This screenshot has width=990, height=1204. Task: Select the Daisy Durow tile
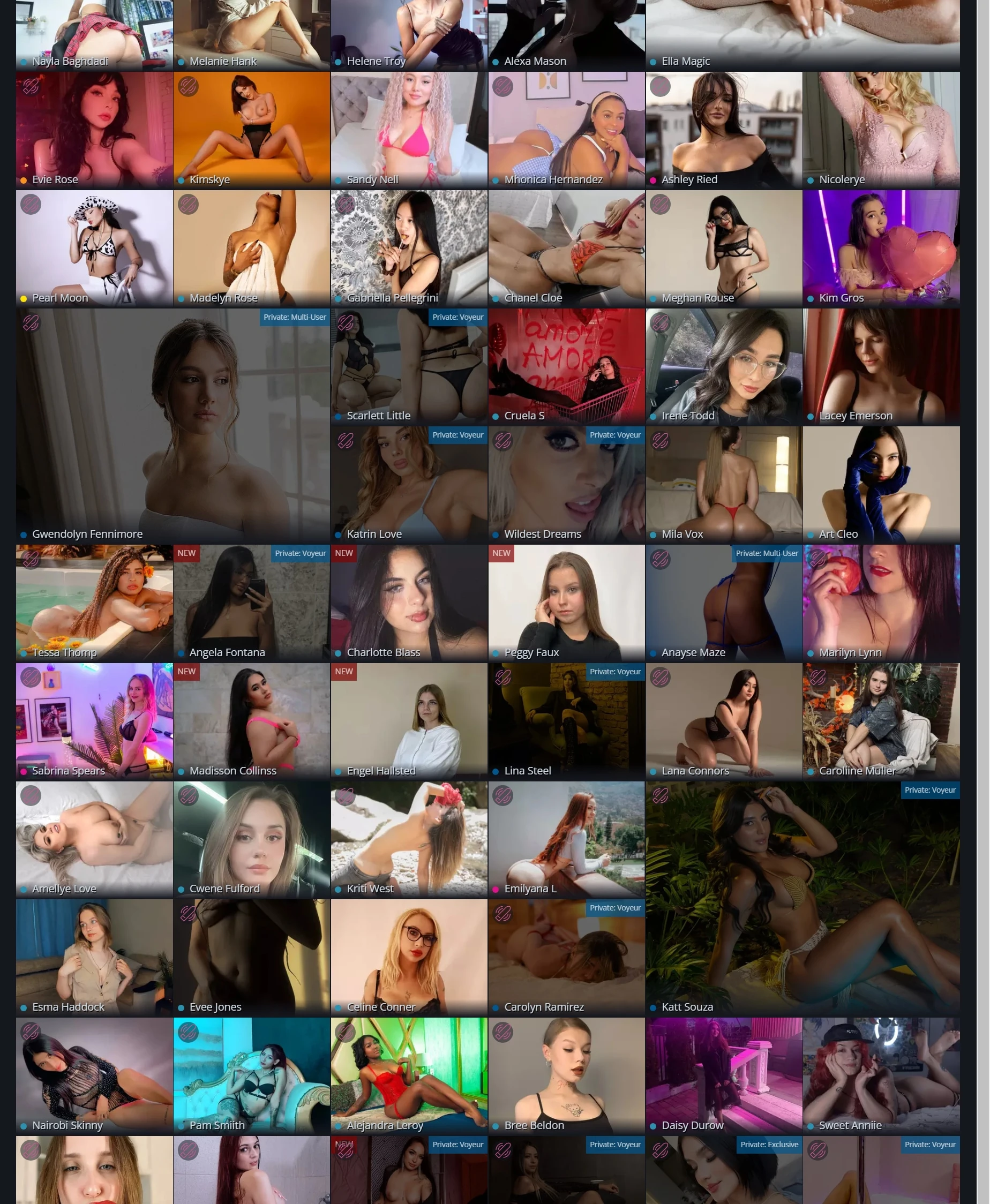(x=724, y=1076)
